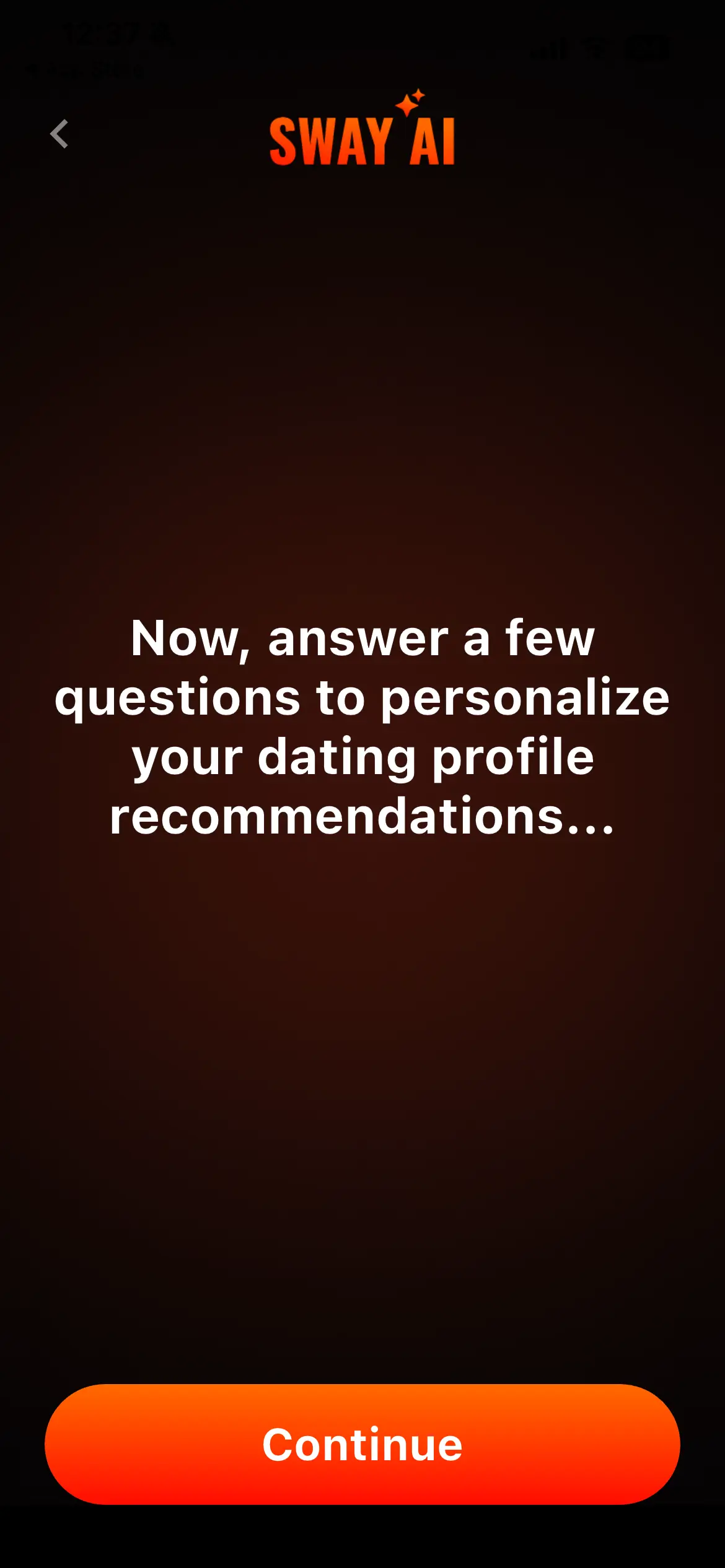This screenshot has height=1568, width=725.
Task: Tap the orange Continue button
Action: (362, 1444)
